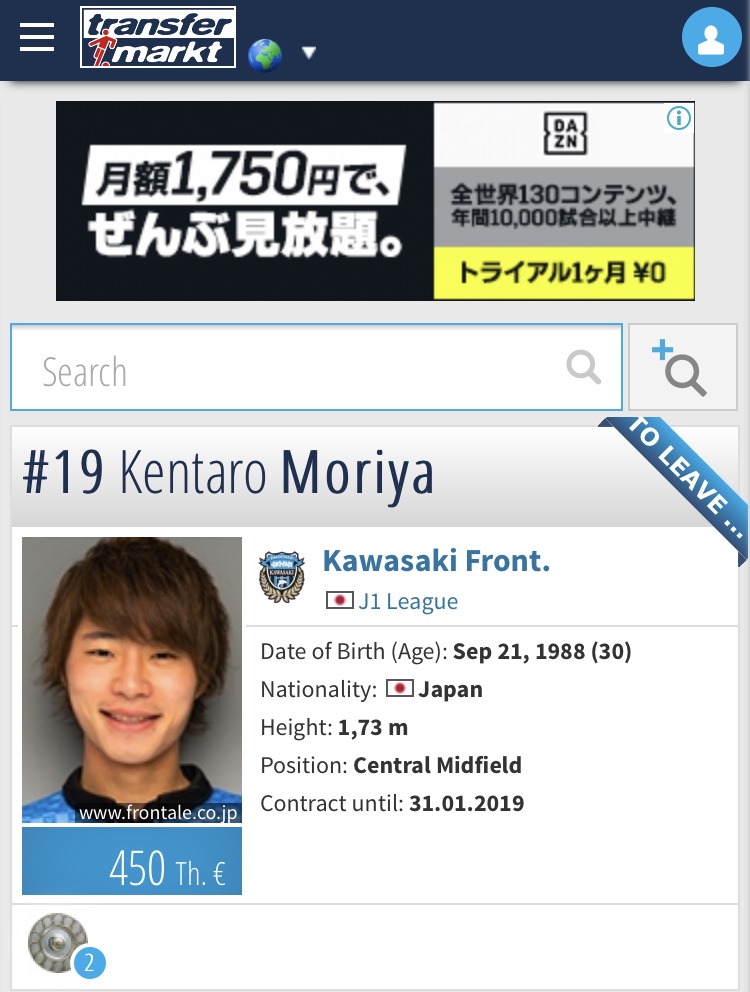750x992 pixels.
Task: Submit search with the magnifier icon
Action: click(x=583, y=367)
